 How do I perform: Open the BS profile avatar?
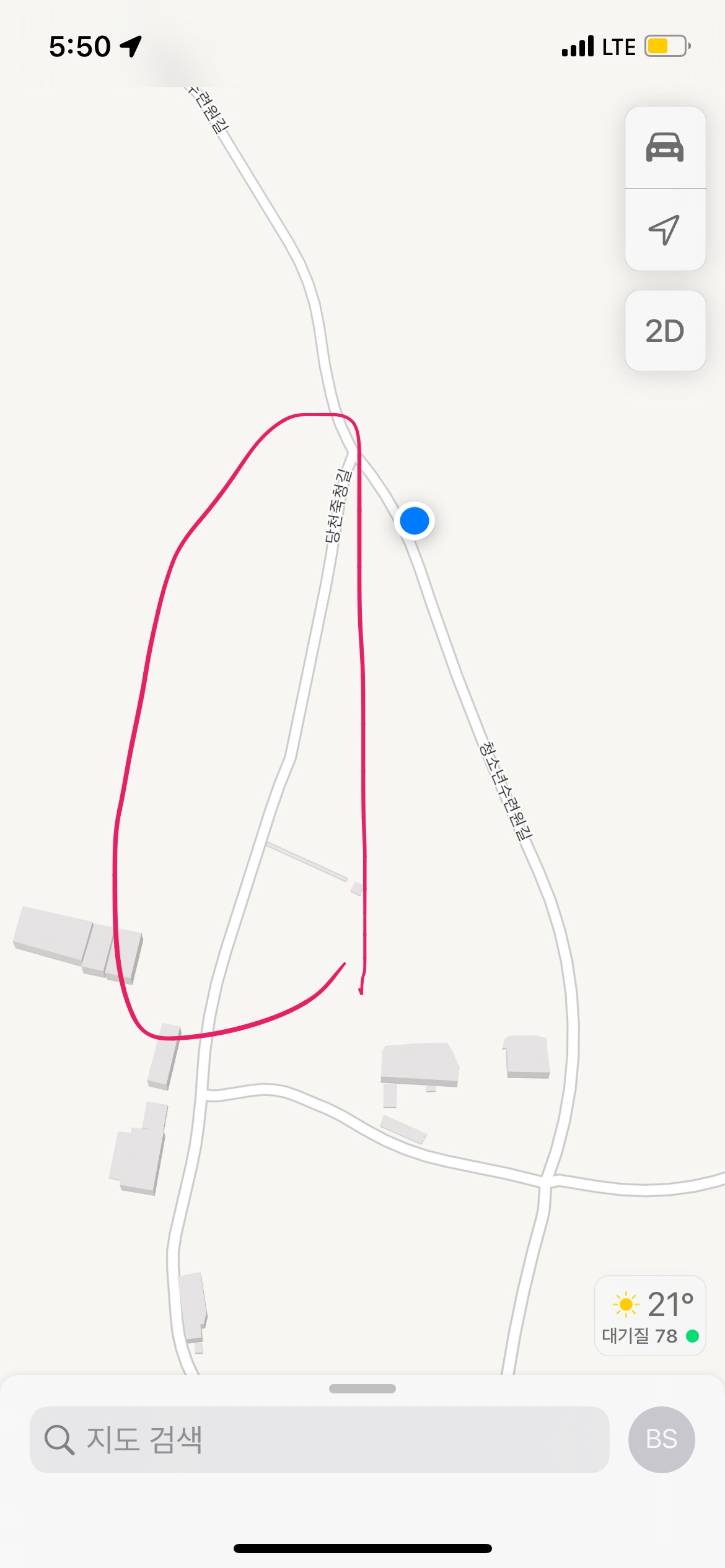[661, 1439]
